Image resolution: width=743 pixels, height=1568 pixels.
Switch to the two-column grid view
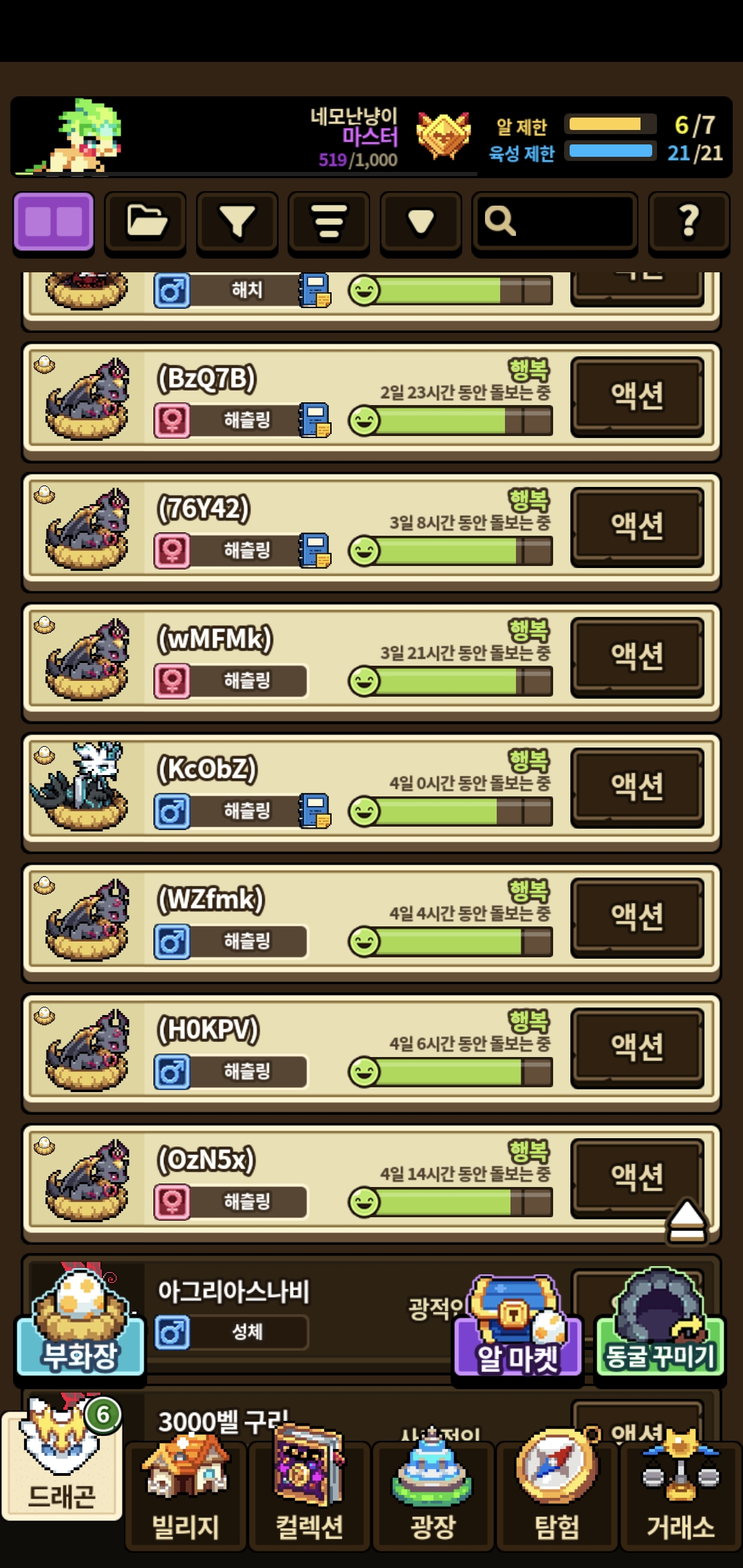pos(54,222)
